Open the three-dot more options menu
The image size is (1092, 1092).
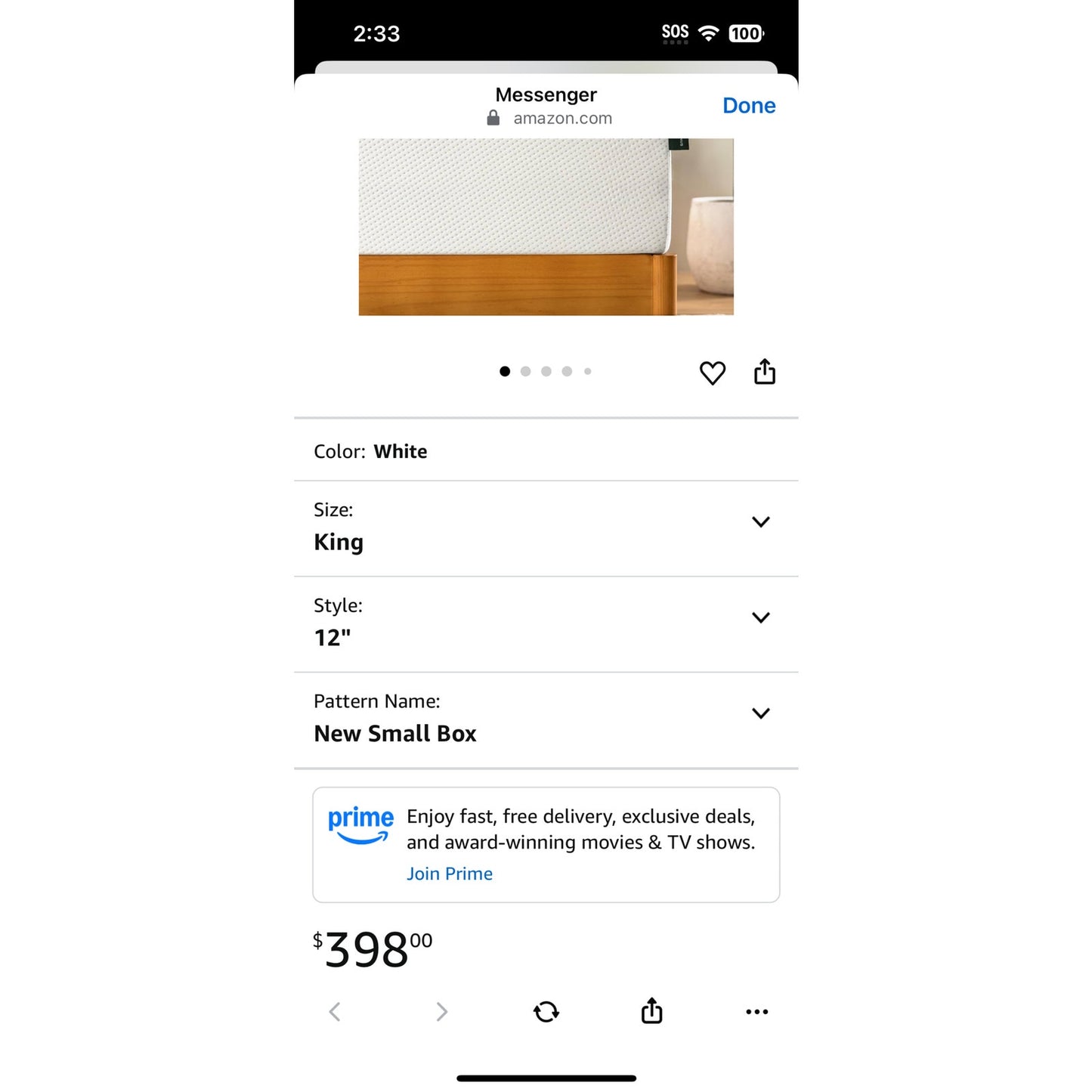coord(756,1011)
